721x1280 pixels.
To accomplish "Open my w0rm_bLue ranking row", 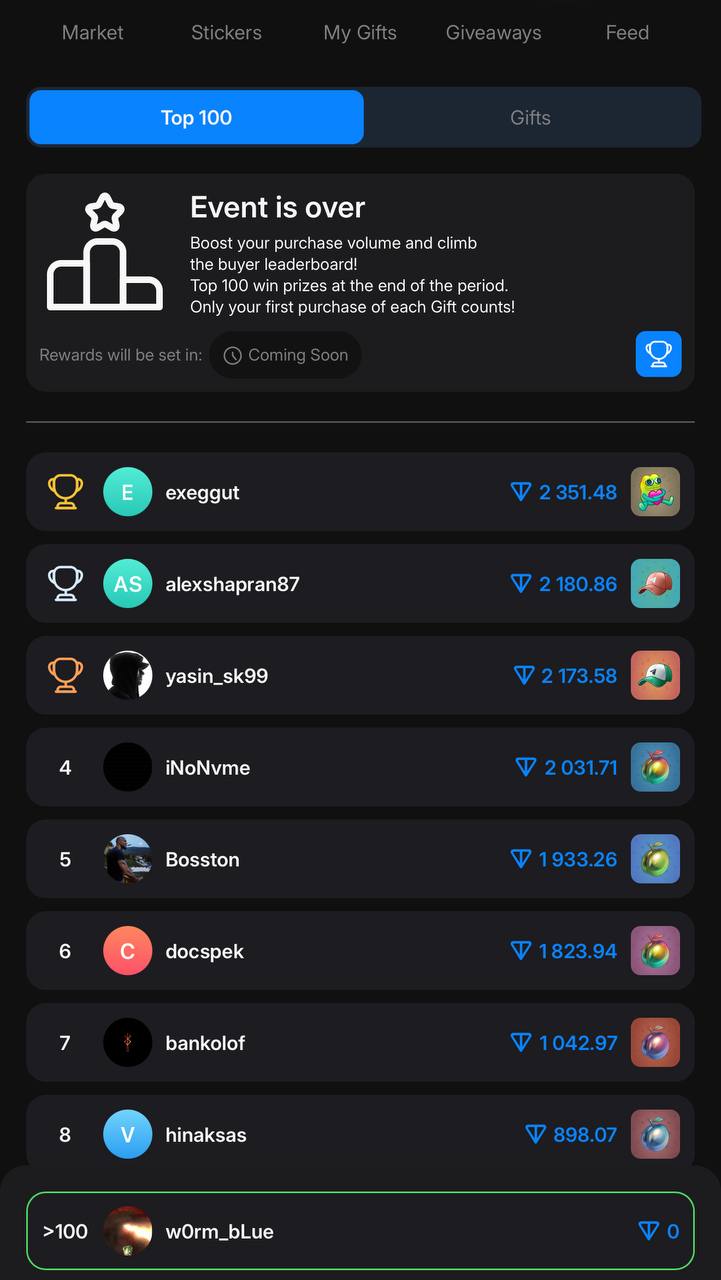I will (x=360, y=1231).
